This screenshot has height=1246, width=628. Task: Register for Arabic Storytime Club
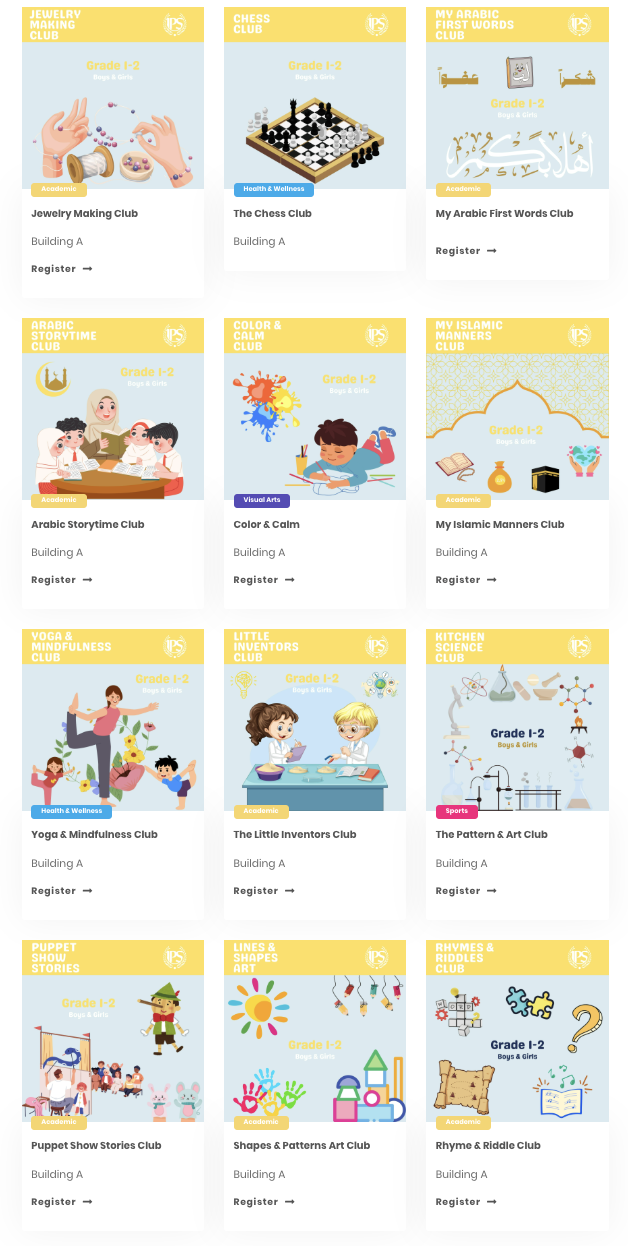click(61, 580)
